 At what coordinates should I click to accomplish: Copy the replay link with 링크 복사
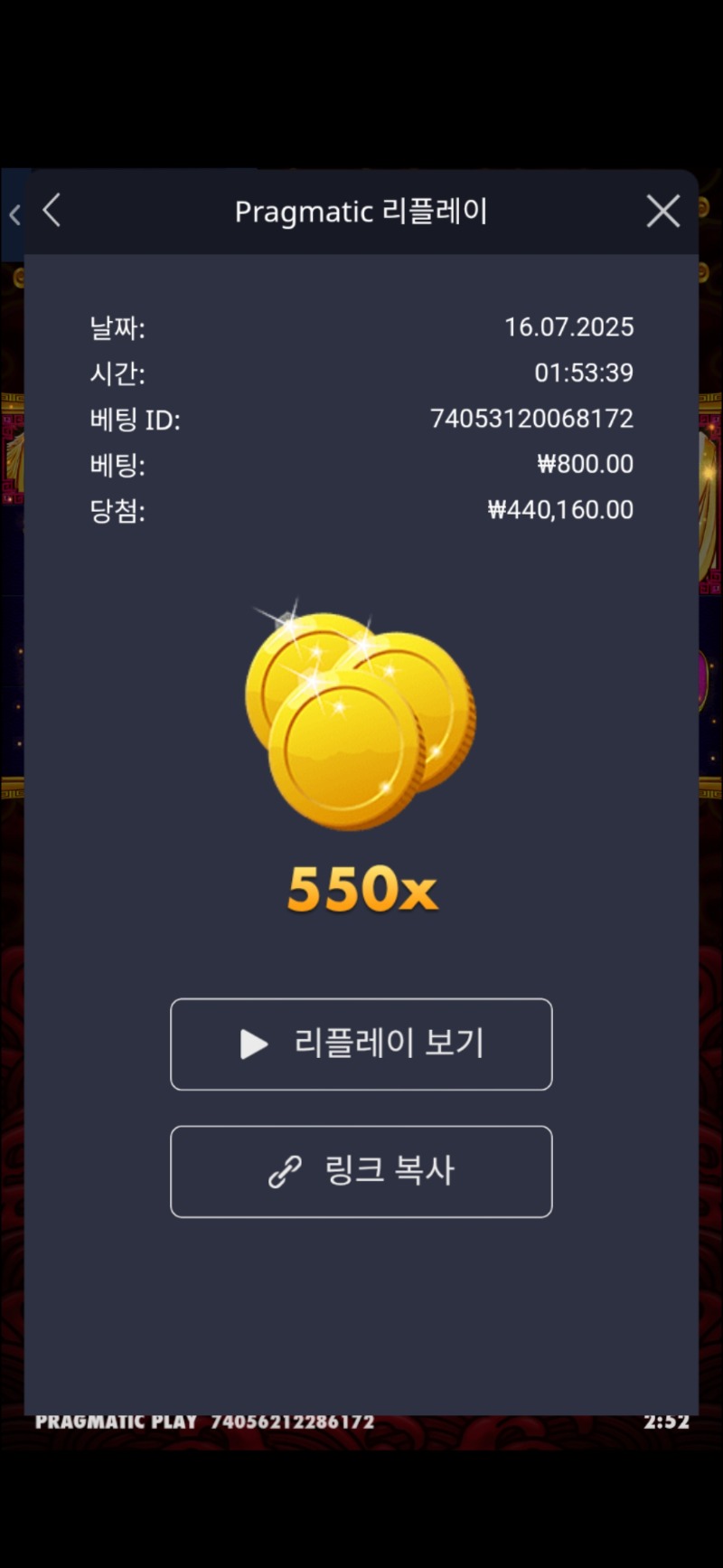pos(361,1171)
